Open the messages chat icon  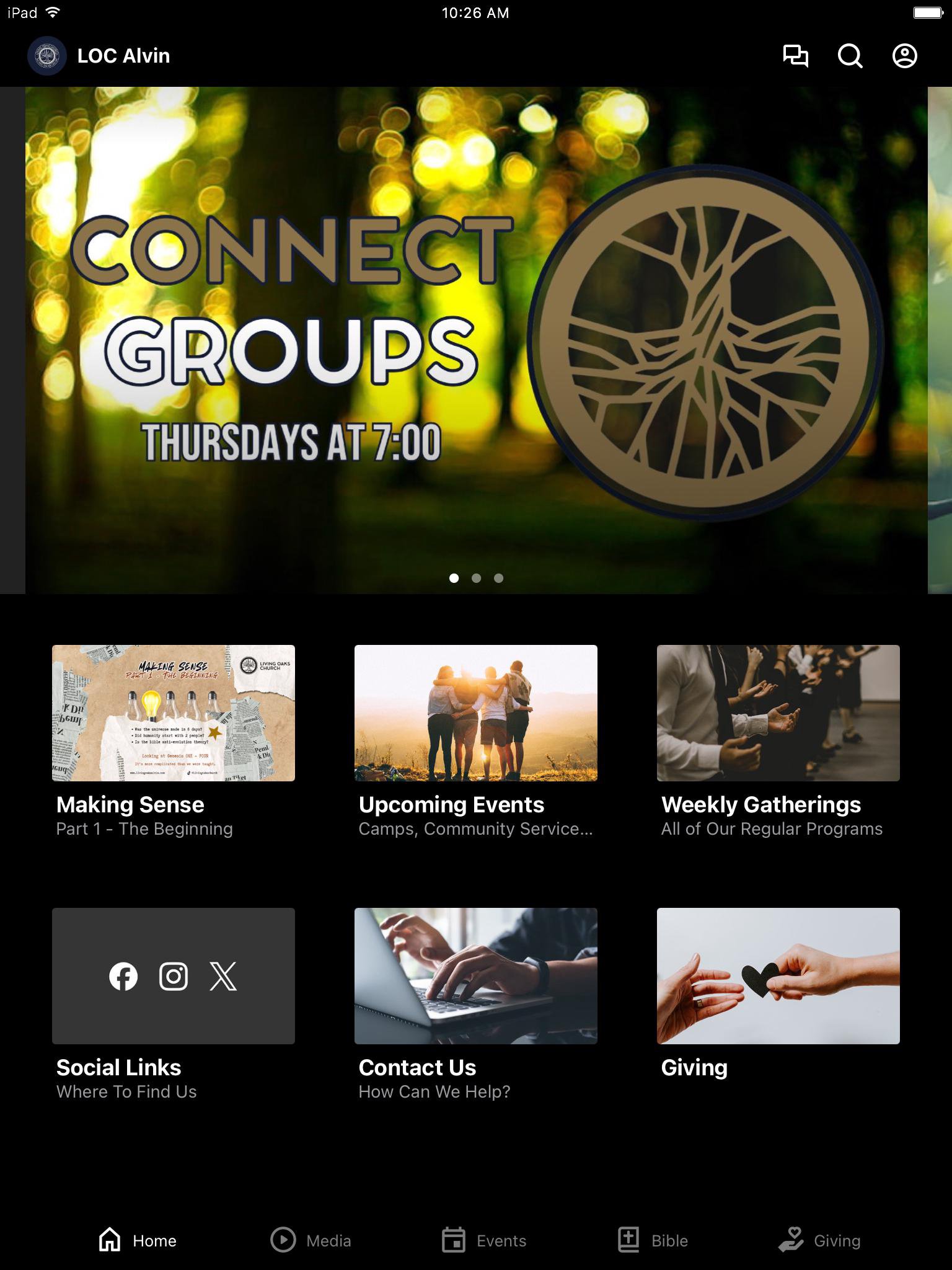point(795,56)
